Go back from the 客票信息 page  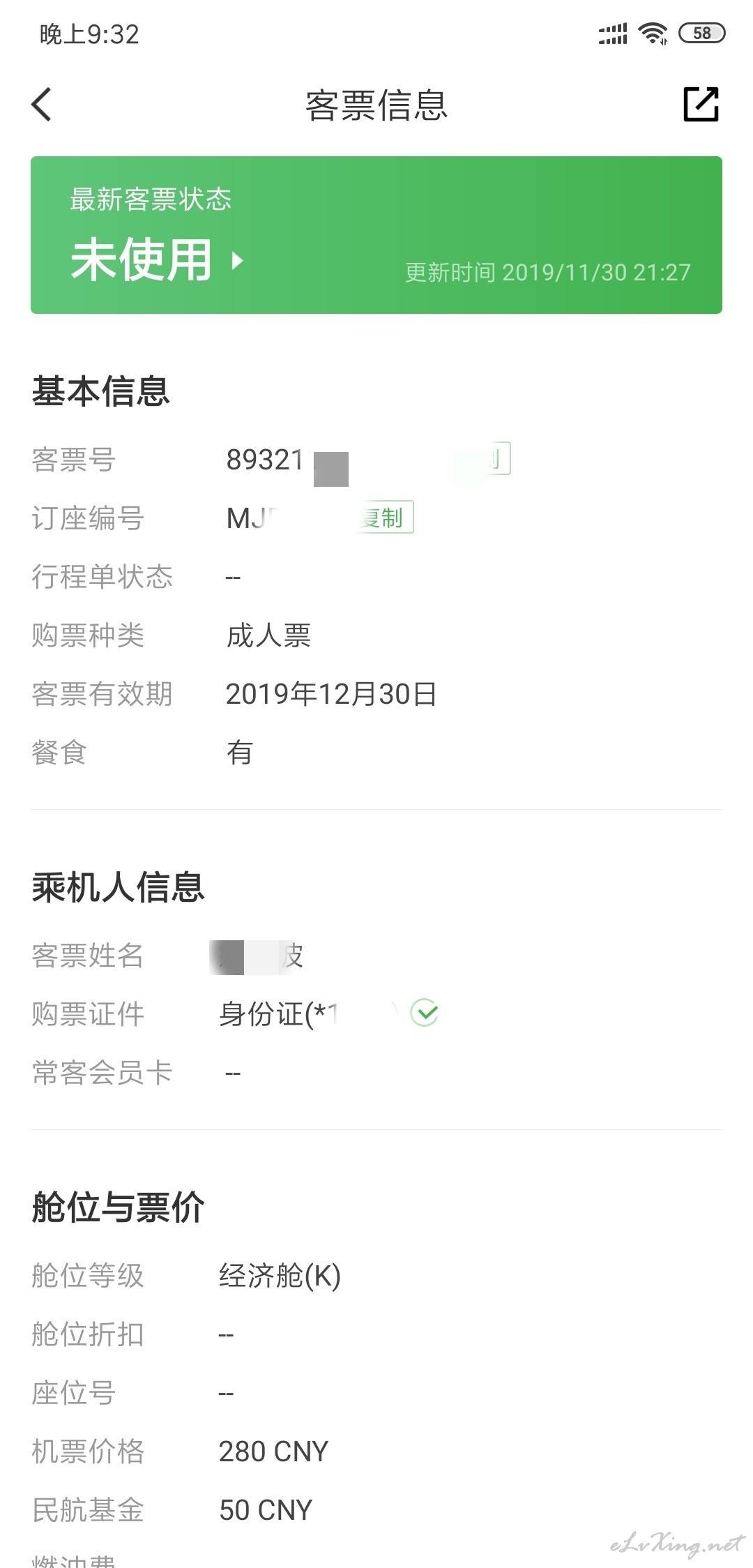click(42, 105)
